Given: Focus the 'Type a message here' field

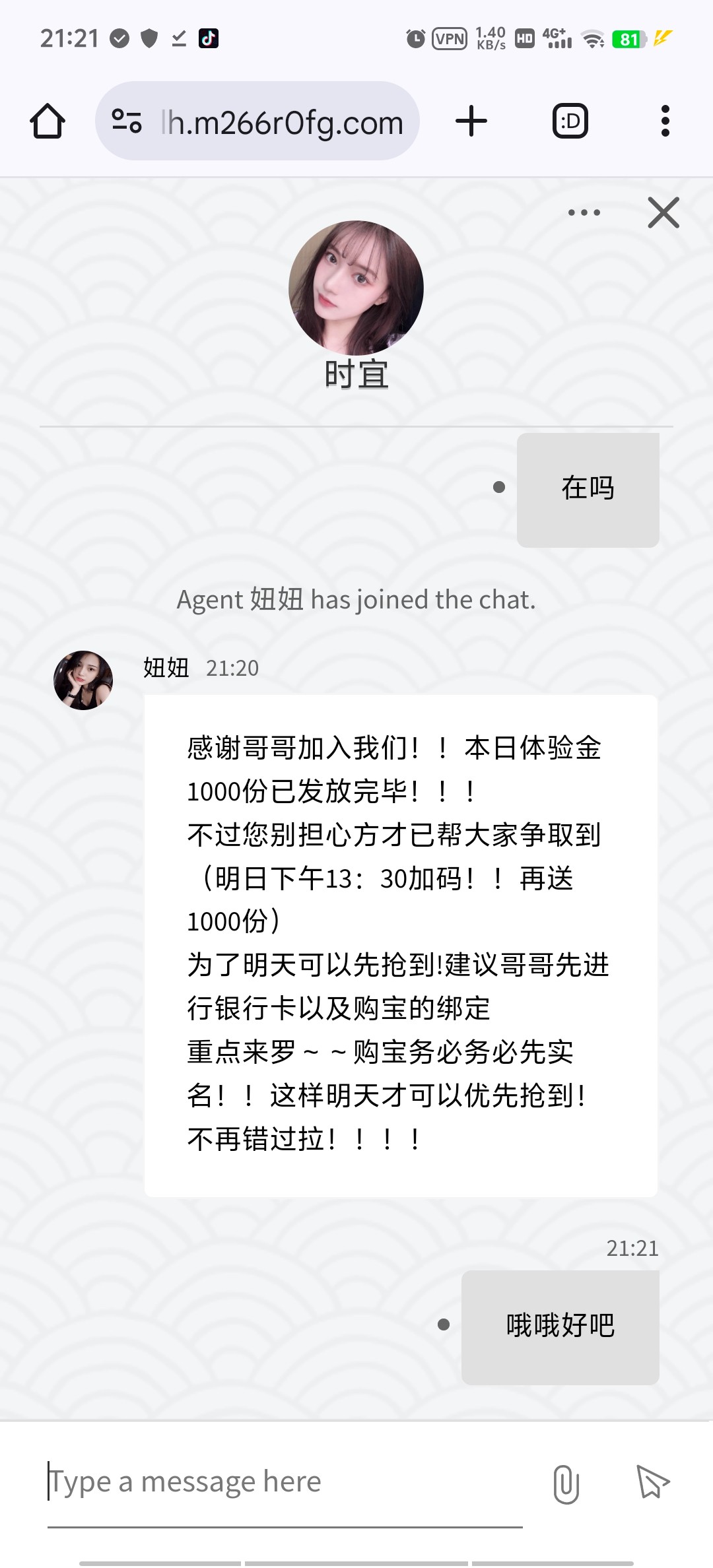Looking at the screenshot, I should click(284, 1482).
